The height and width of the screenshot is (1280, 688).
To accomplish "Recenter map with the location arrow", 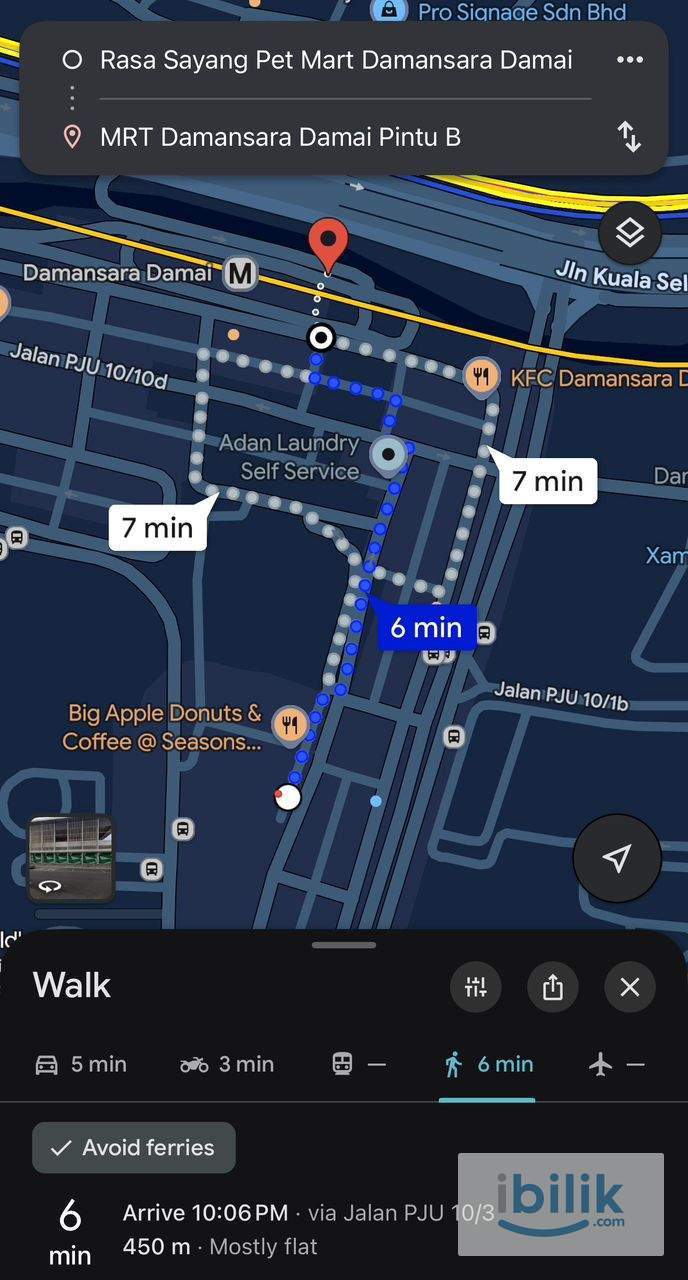I will coord(617,858).
